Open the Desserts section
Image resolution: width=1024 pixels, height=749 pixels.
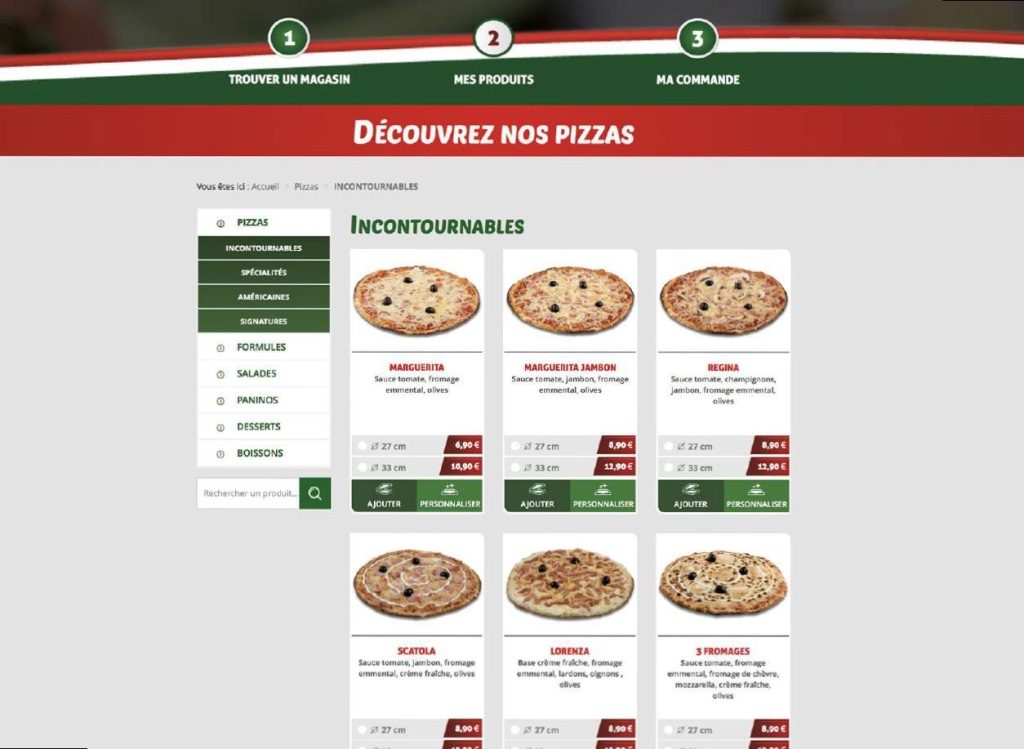258,427
